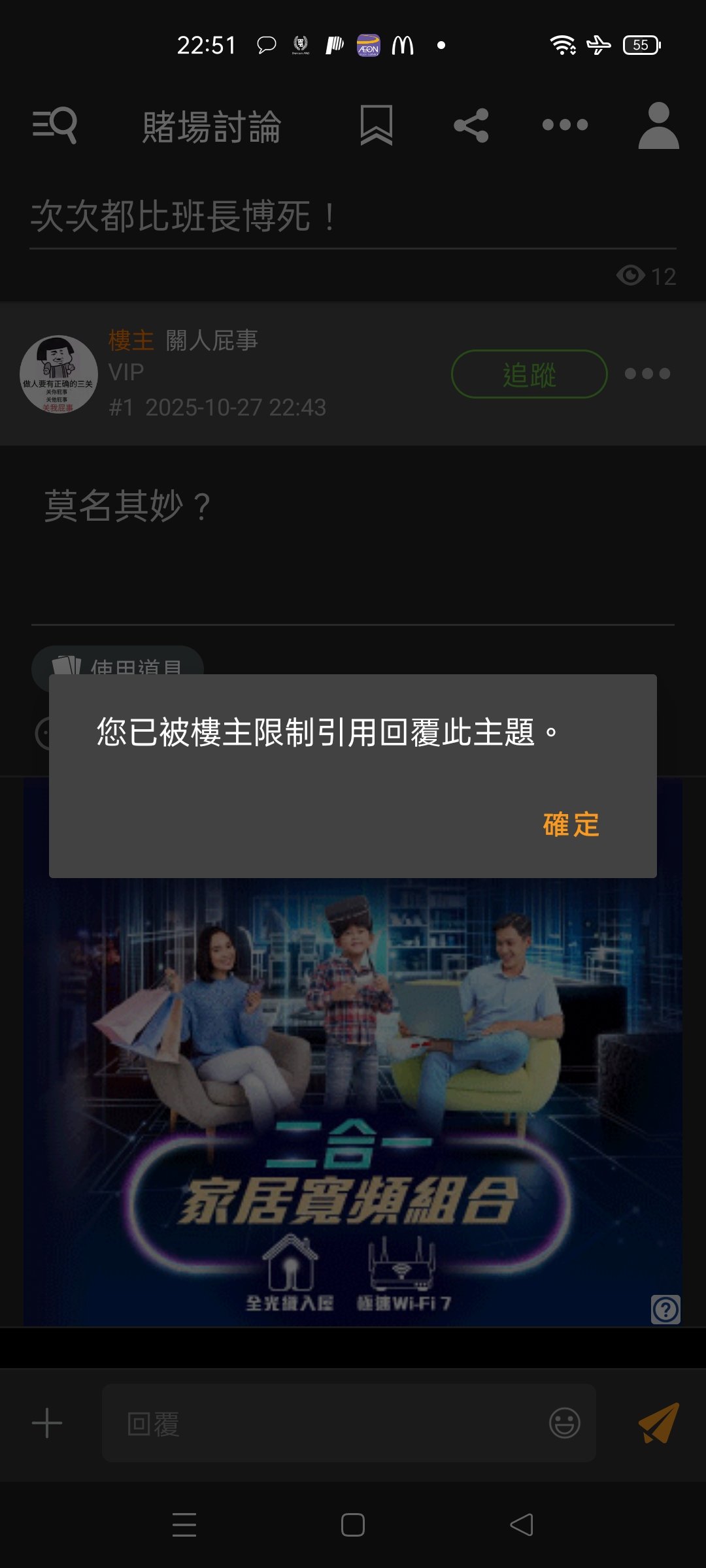Go back with the system back button
The width and height of the screenshot is (706, 1568).
[522, 1525]
